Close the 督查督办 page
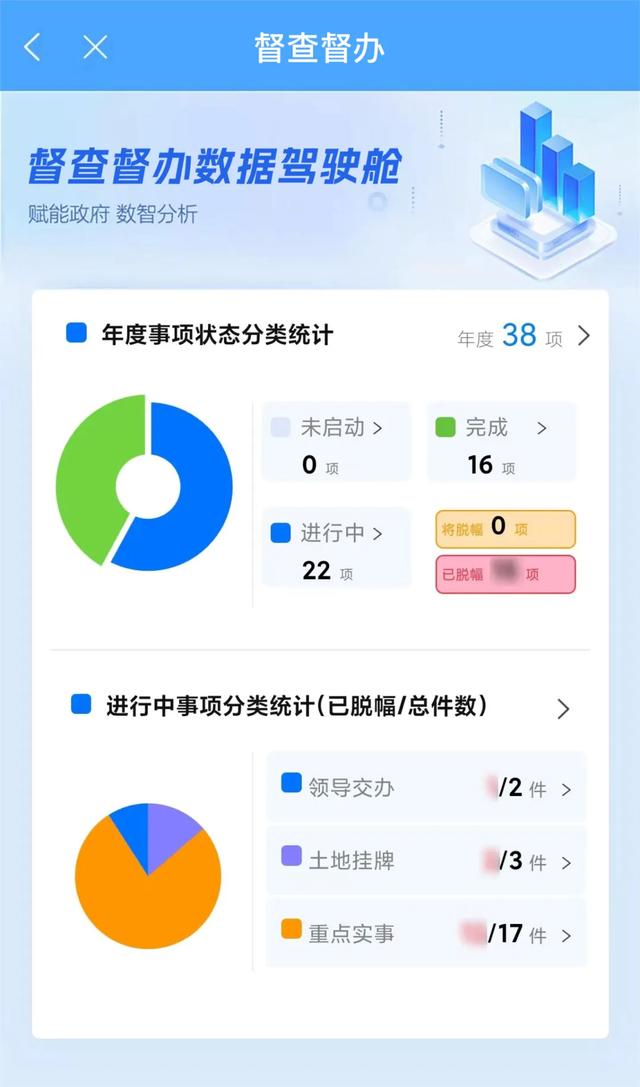The image size is (640, 1087). 95,47
